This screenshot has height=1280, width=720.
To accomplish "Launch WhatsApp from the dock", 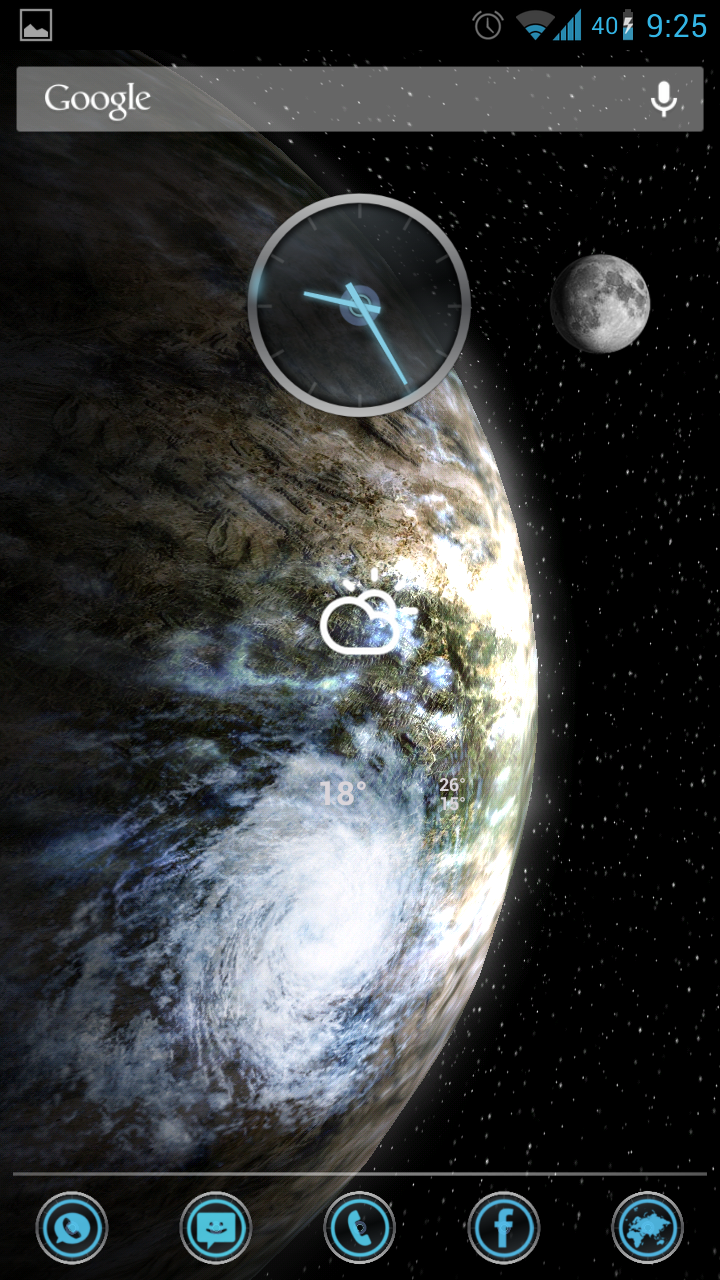I will pyautogui.click(x=72, y=1228).
